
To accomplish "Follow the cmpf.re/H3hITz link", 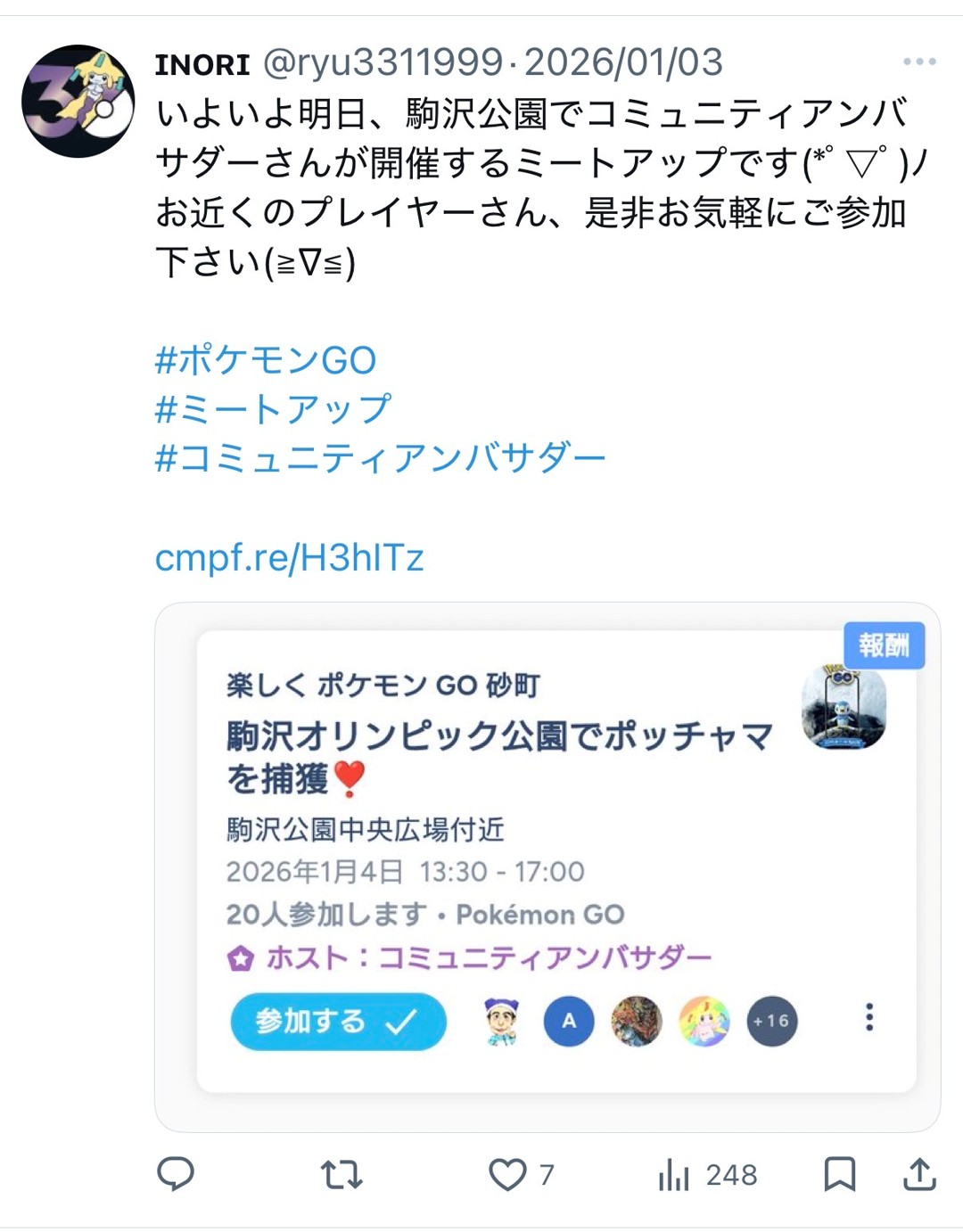I will pos(289,558).
